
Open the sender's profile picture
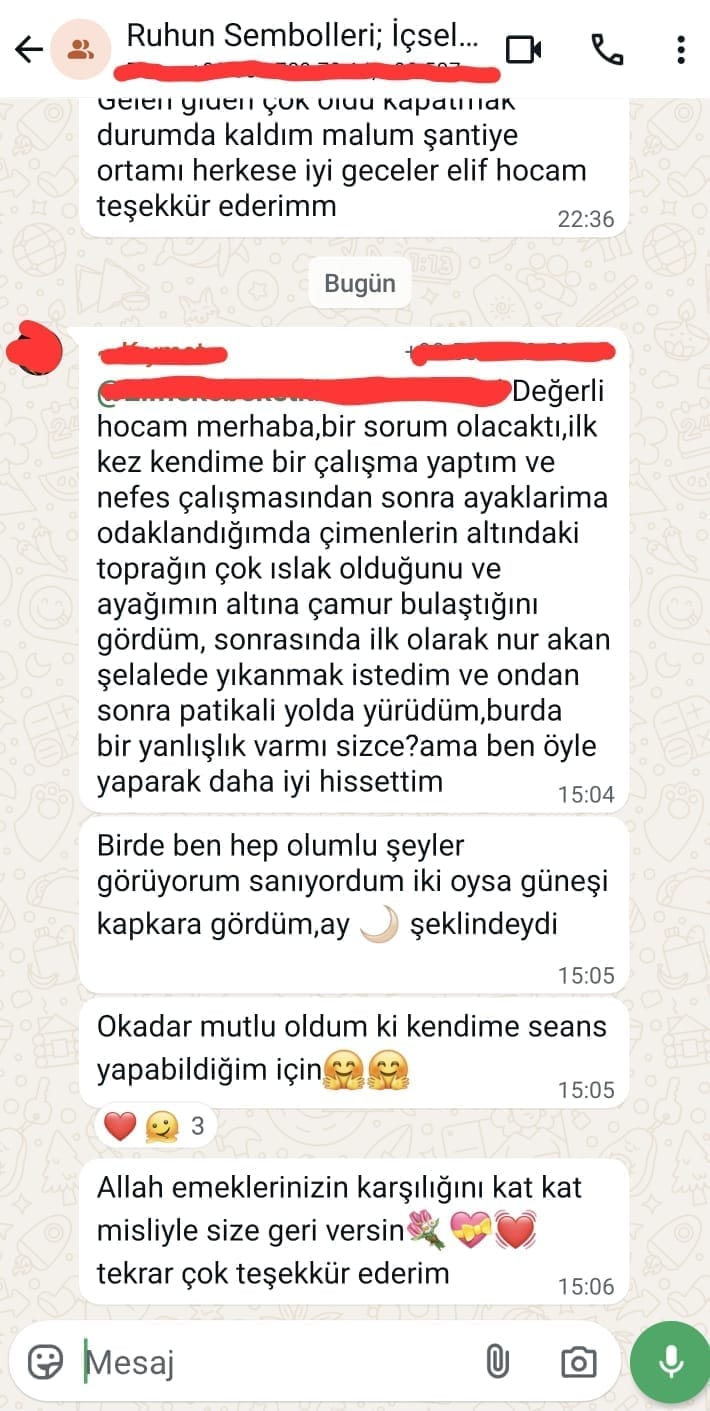(x=34, y=349)
